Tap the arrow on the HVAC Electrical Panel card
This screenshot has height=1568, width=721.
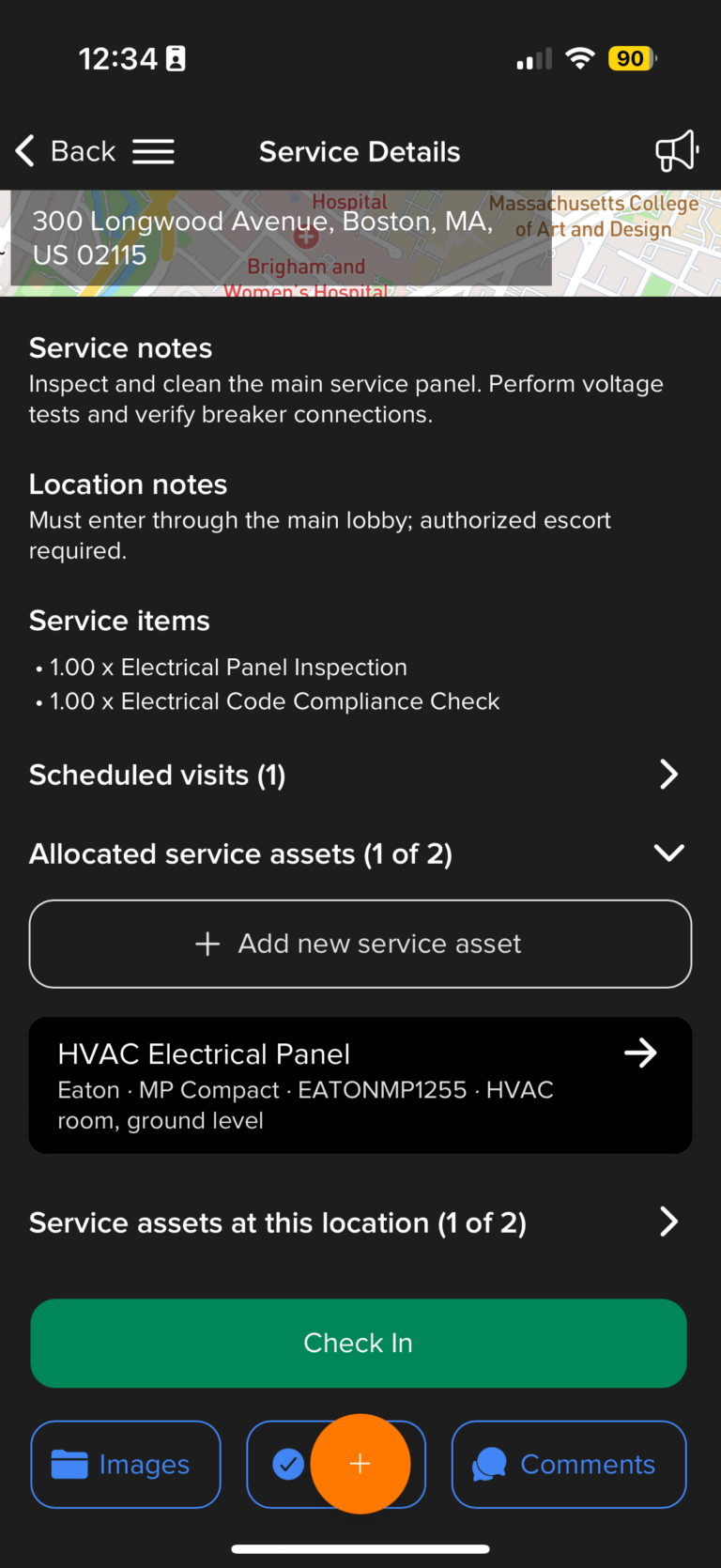coord(640,1053)
